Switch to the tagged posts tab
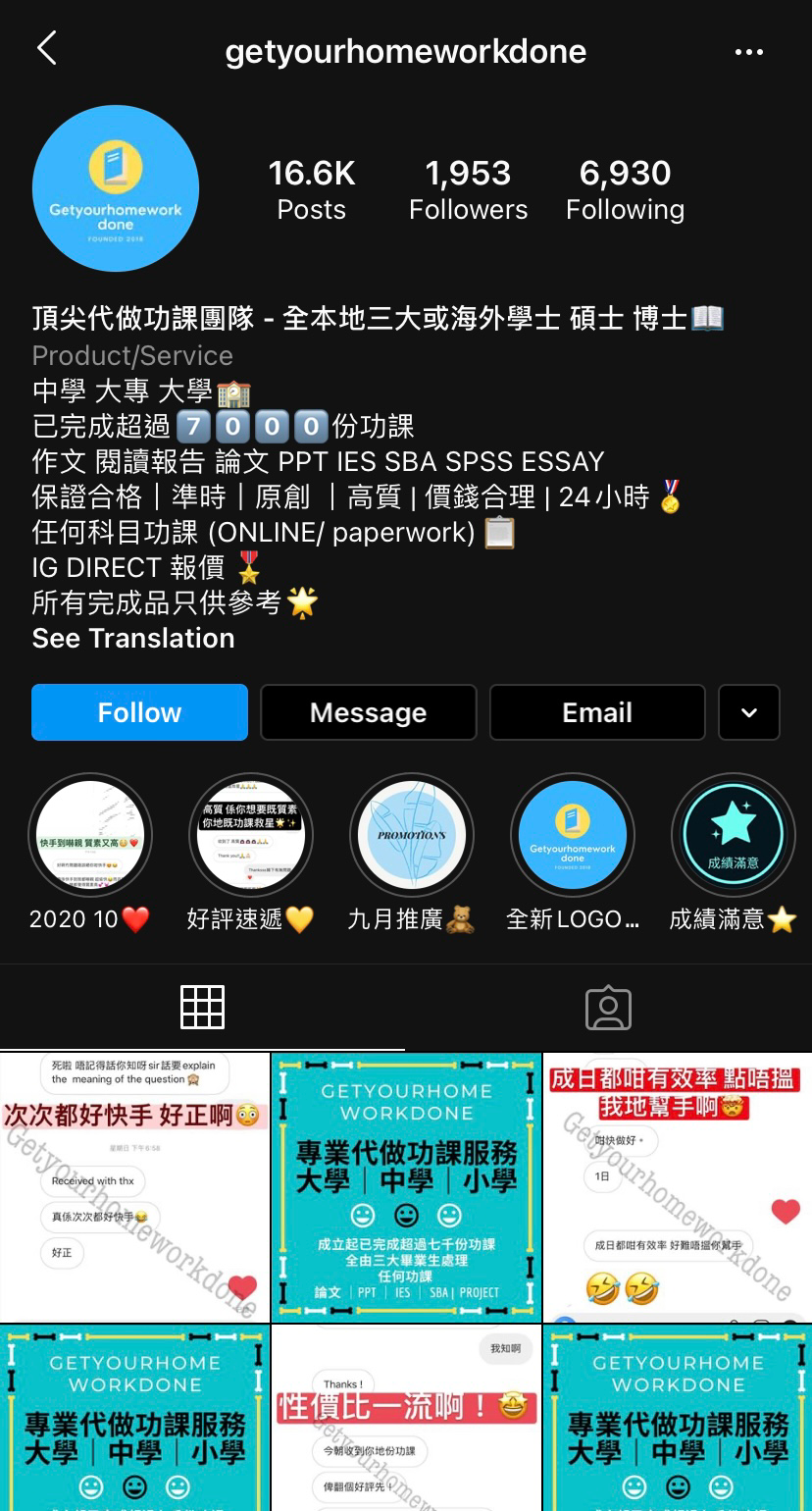 [x=608, y=1008]
